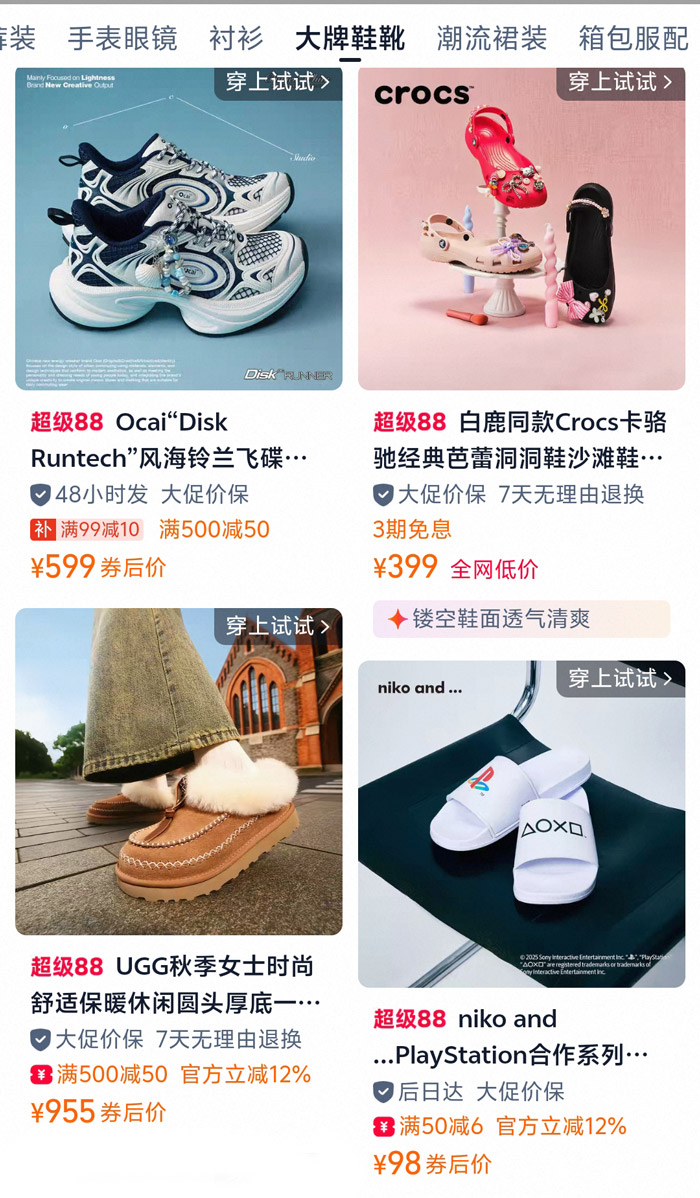The image size is (700, 1198).
Task: Tap 穿上试试 on the niko and slides
Action: tap(620, 678)
